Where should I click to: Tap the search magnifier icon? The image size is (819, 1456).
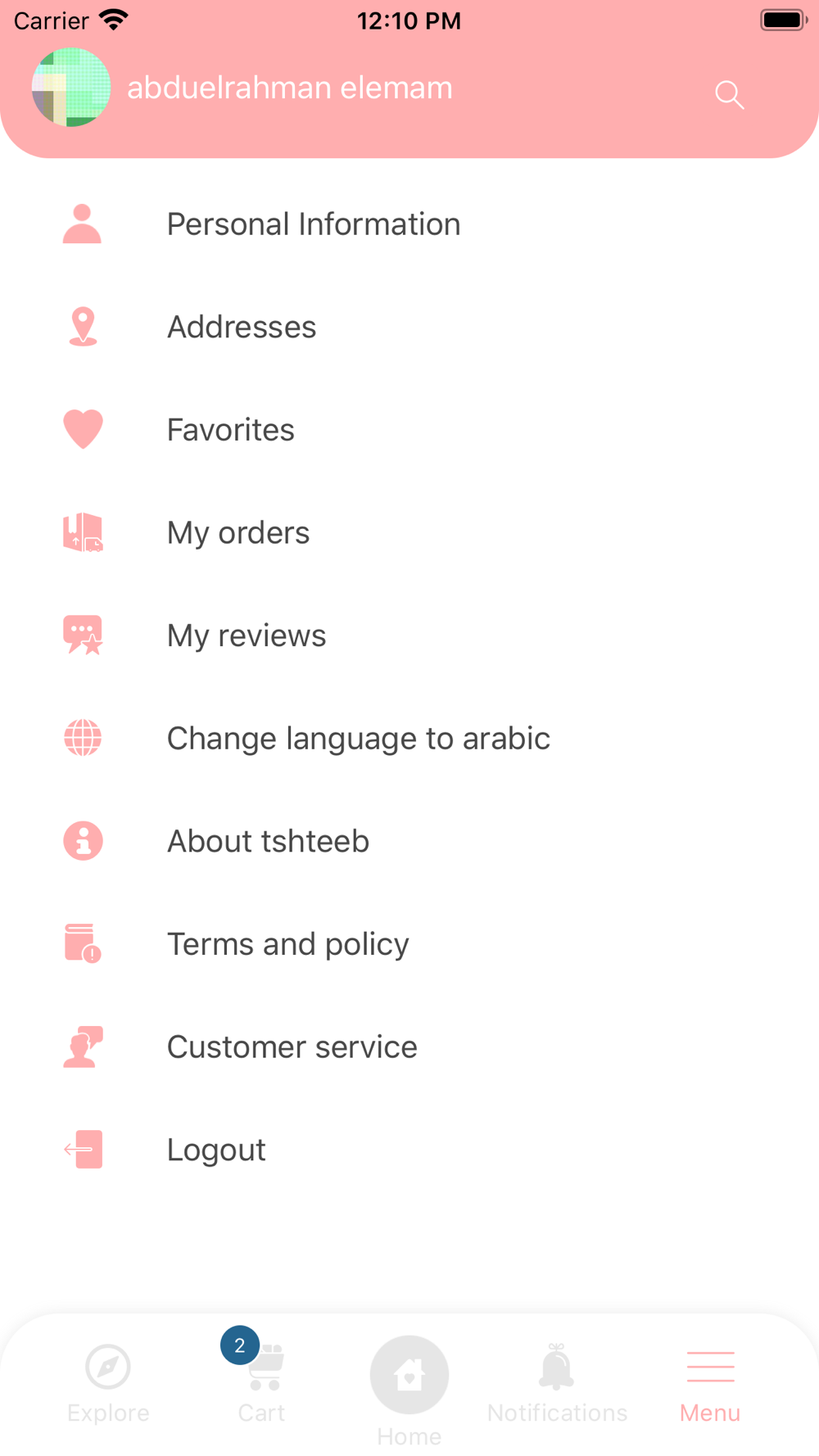(729, 95)
